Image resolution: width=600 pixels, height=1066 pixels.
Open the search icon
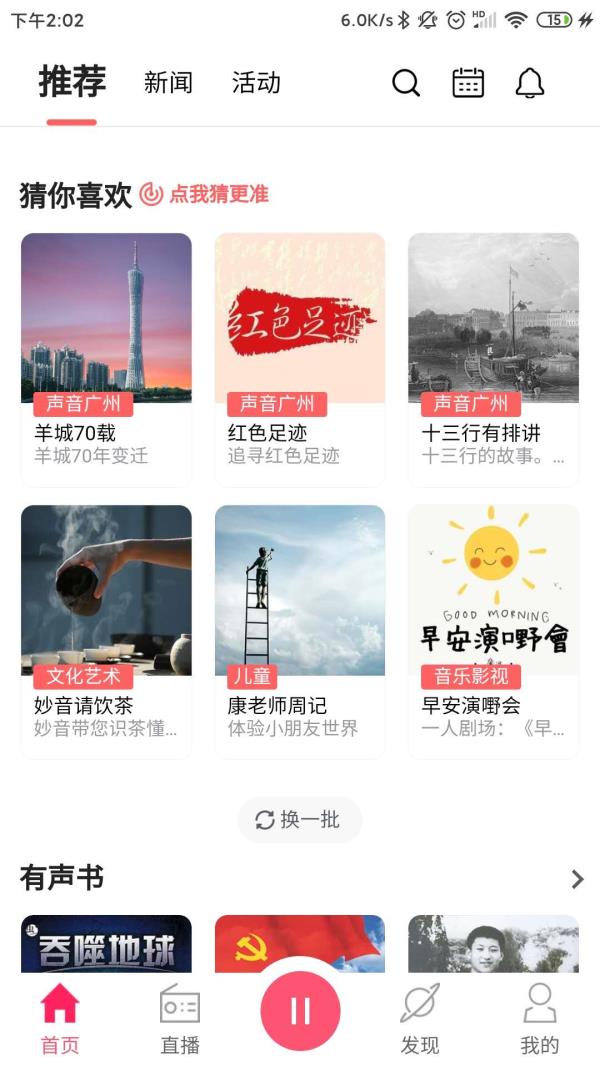coord(405,83)
